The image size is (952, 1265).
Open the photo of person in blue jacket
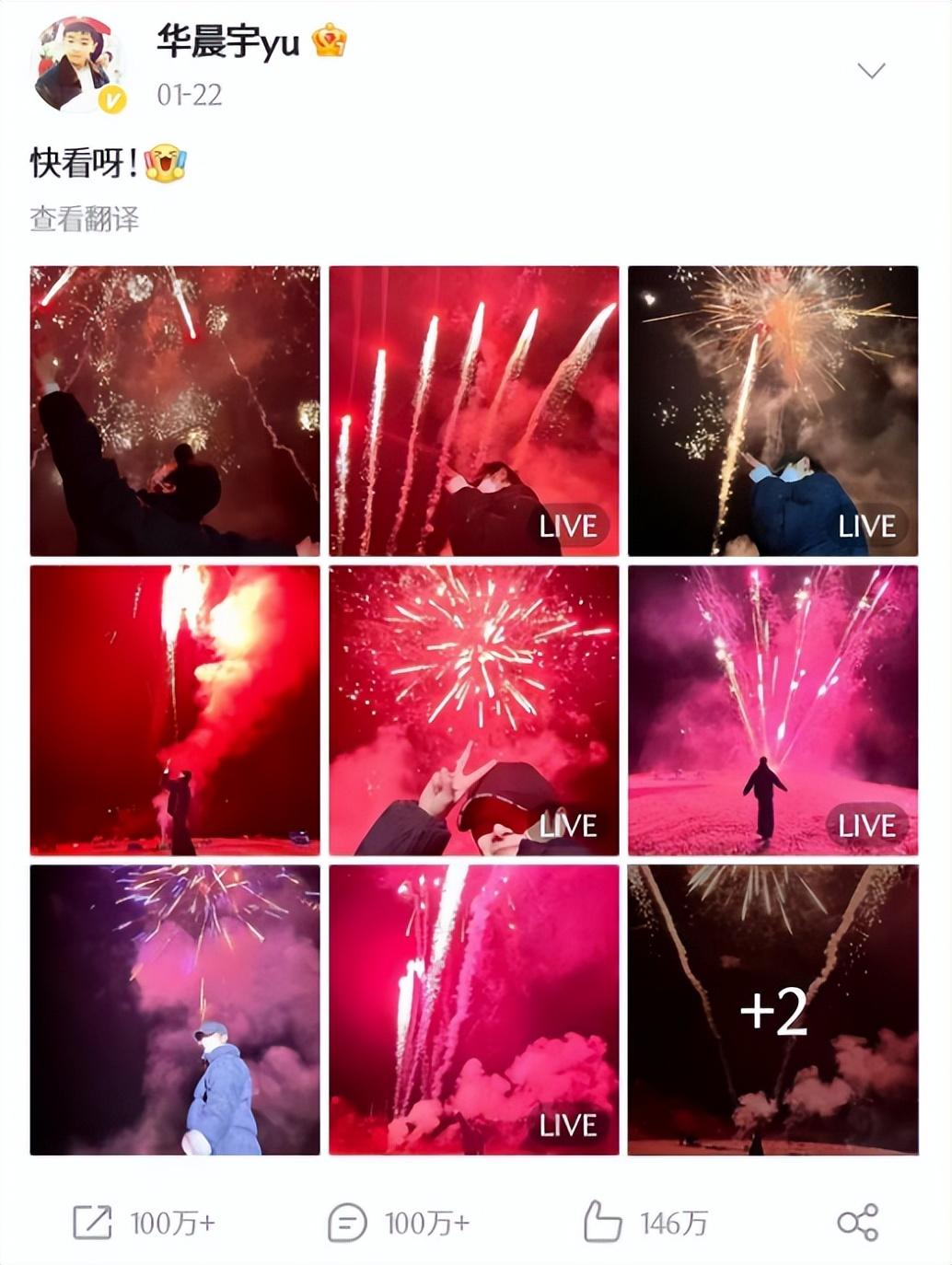175,1009
